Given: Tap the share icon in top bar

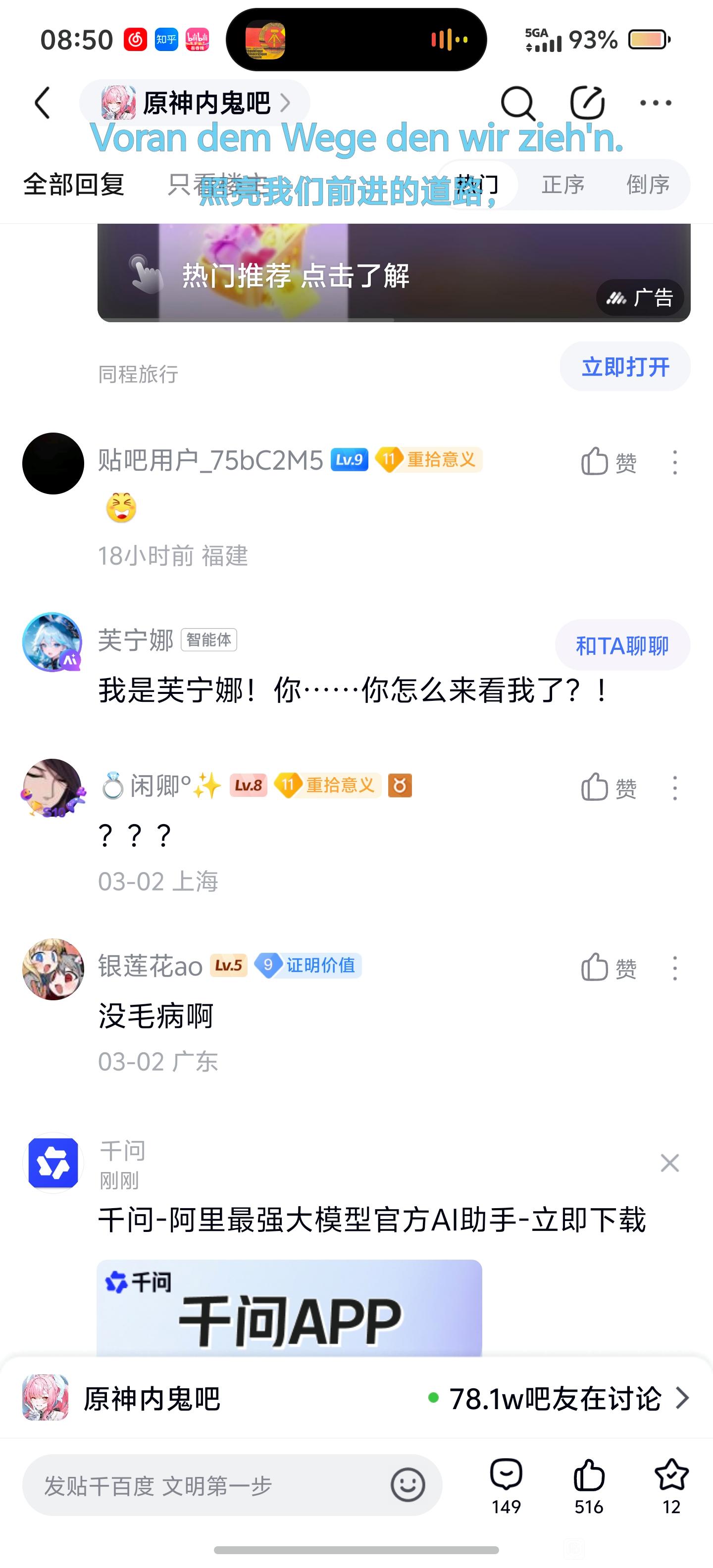Looking at the screenshot, I should click(x=587, y=103).
